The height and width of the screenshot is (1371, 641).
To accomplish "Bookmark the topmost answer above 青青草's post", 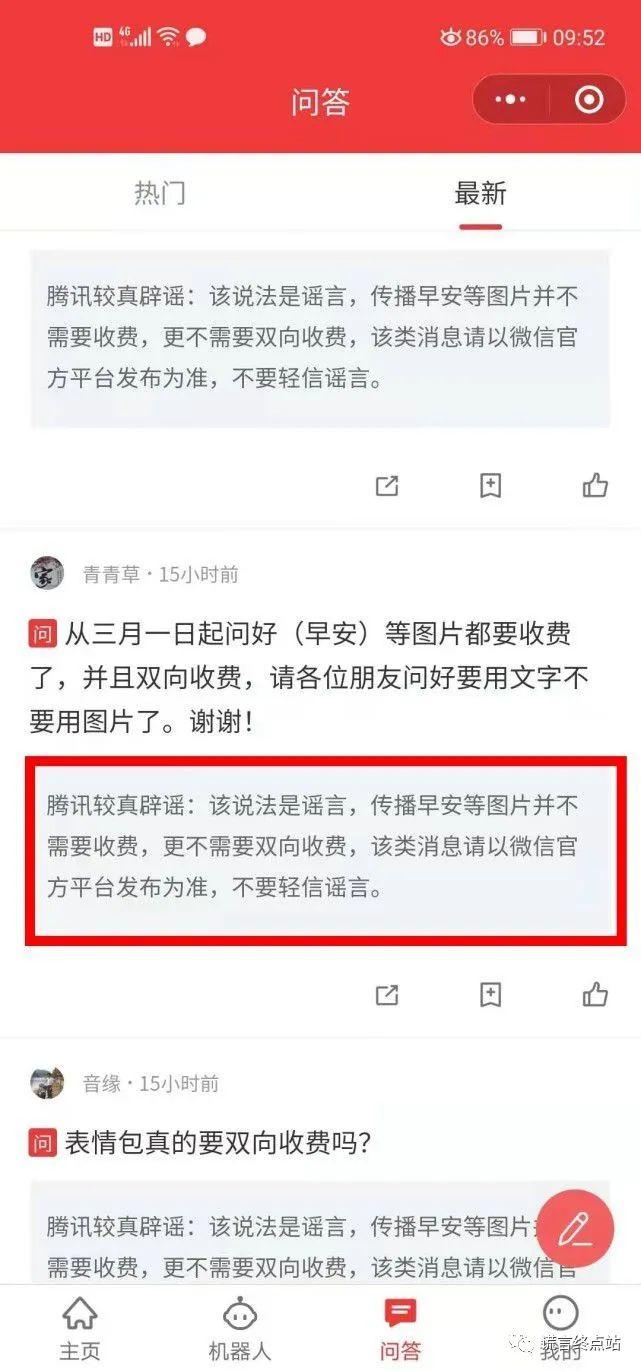I will click(490, 486).
